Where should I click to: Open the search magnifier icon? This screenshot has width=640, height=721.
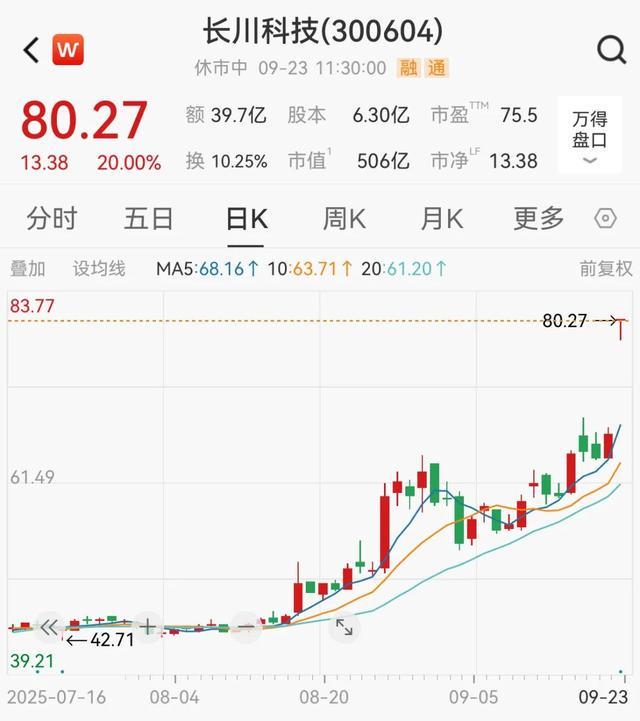click(610, 49)
